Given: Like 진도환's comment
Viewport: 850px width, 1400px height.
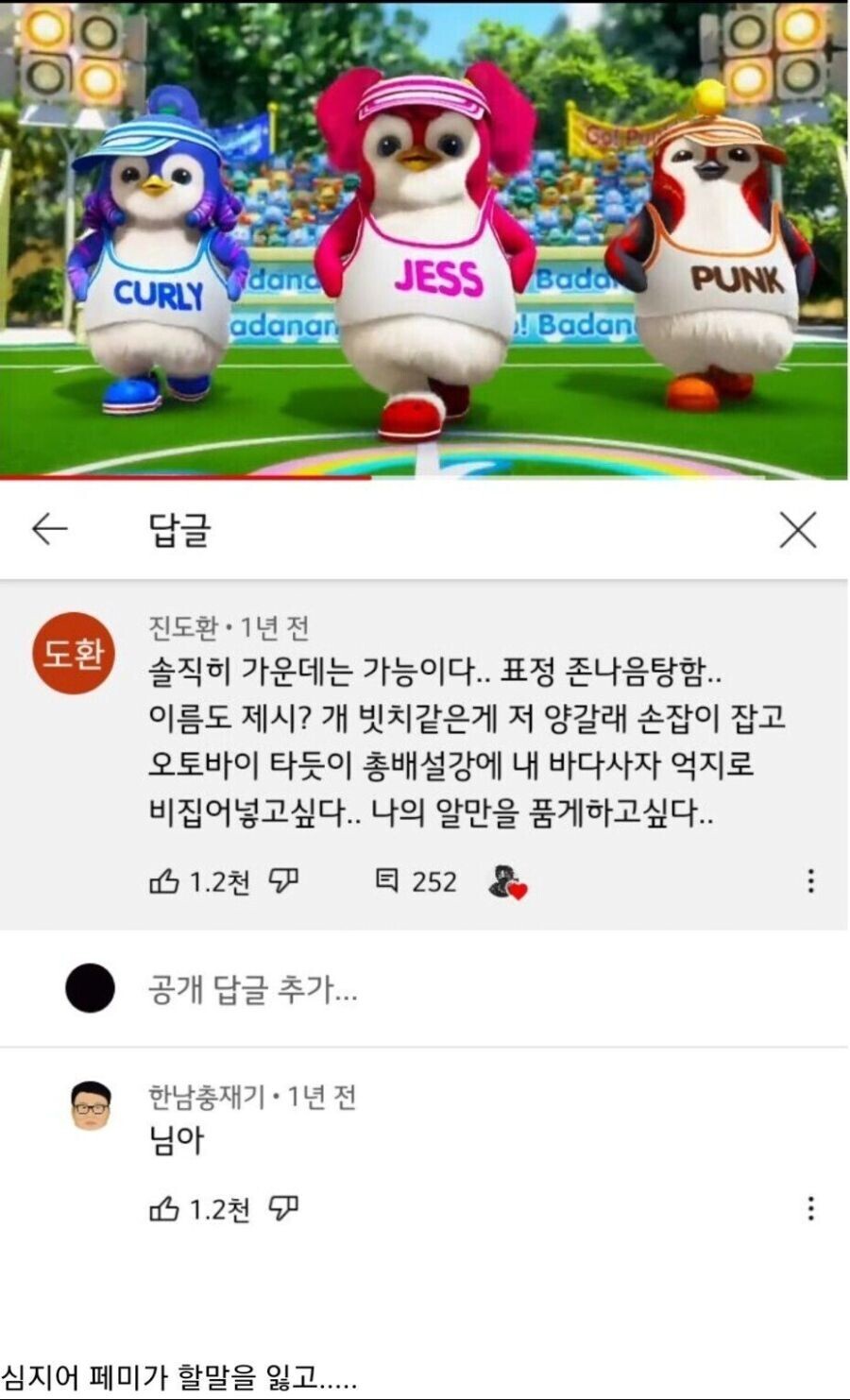Looking at the screenshot, I should 164,881.
